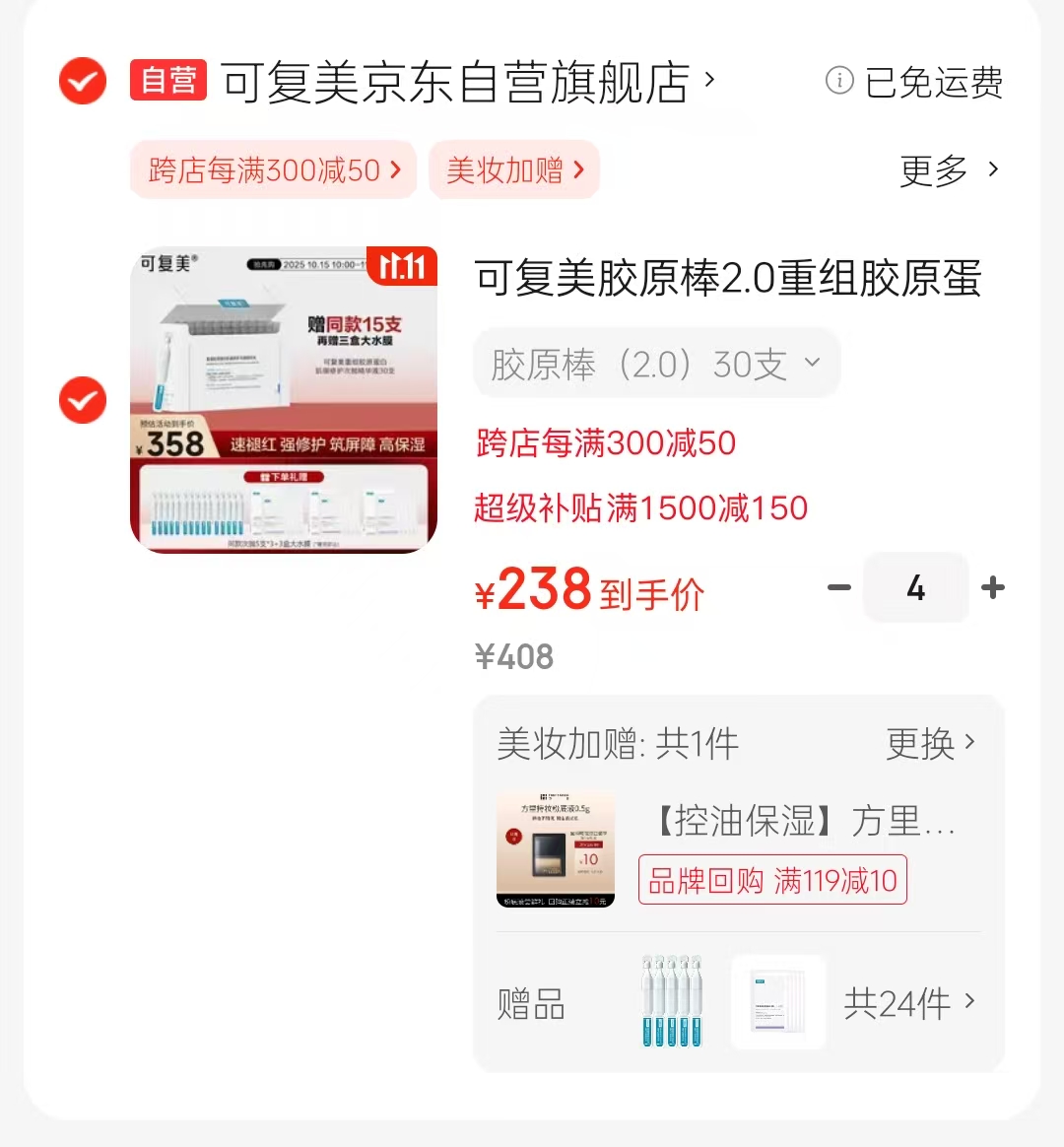Open the 美妆加赠 promotion chip
The image size is (1064, 1147).
coord(514,170)
